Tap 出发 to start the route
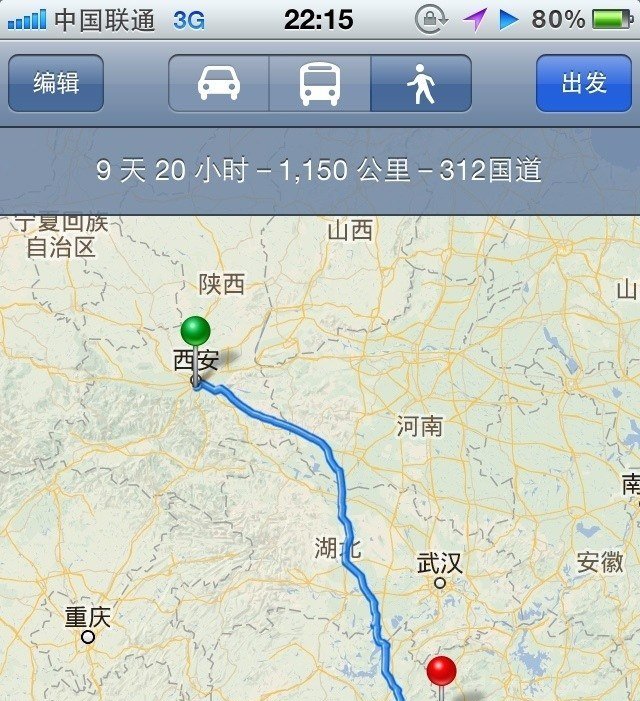The image size is (640, 701). [584, 83]
